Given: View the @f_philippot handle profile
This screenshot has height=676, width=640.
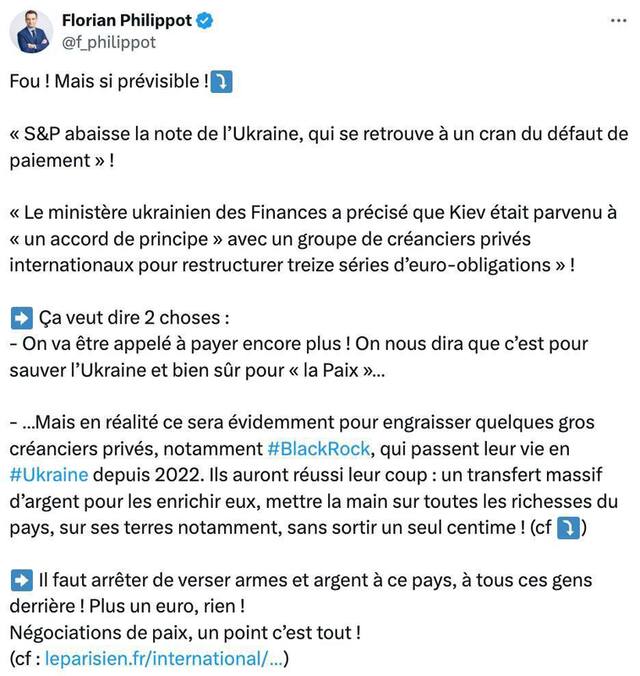Looking at the screenshot, I should click(109, 43).
